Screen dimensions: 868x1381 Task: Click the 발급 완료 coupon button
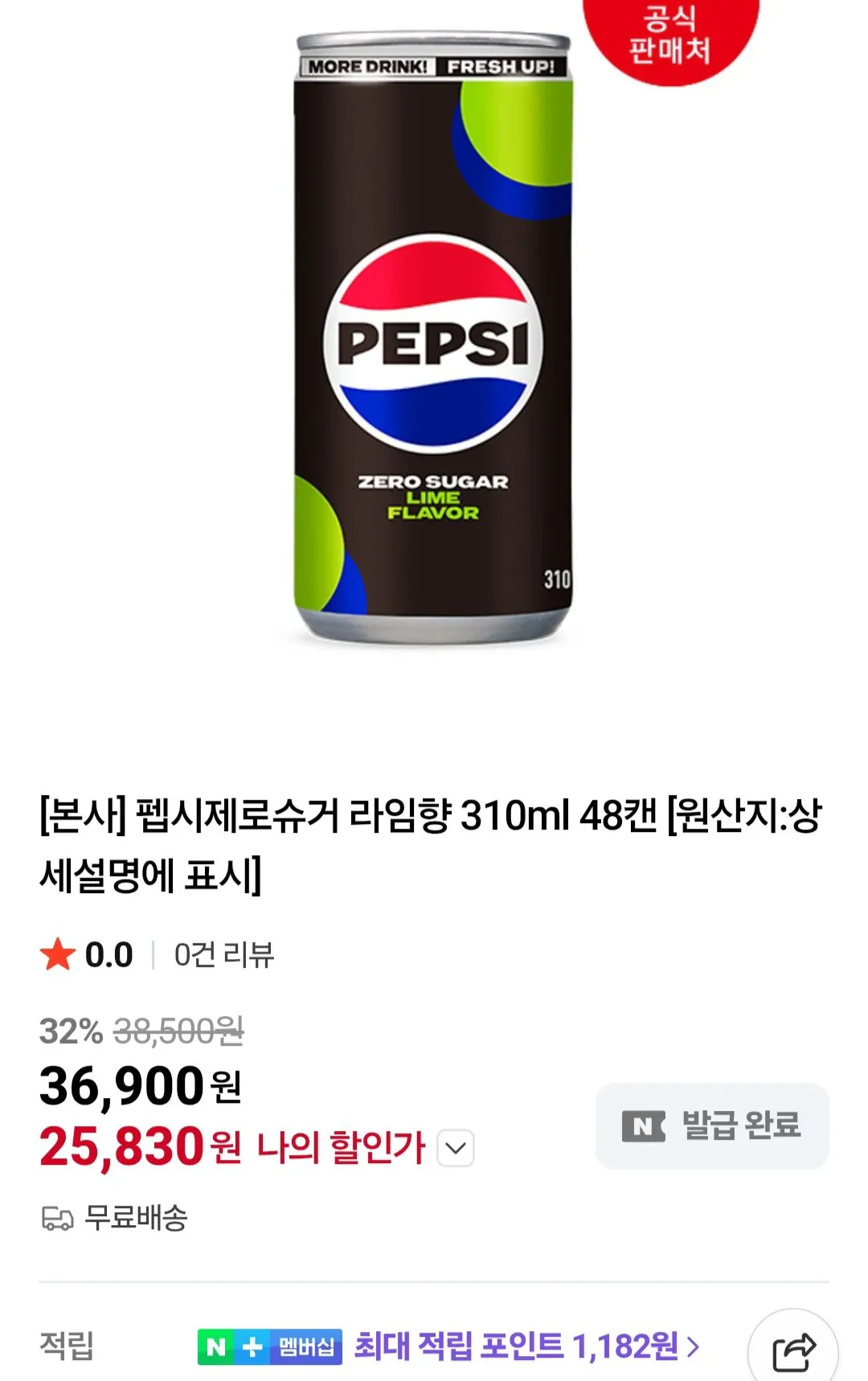pos(710,1126)
